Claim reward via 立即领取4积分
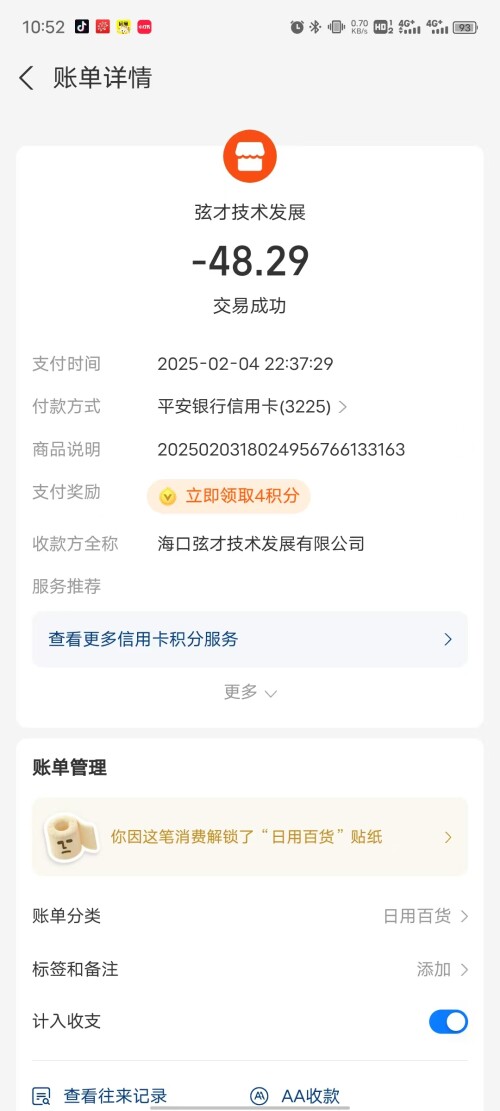Screen dimensions: 500x1111 pyautogui.click(x=229, y=496)
